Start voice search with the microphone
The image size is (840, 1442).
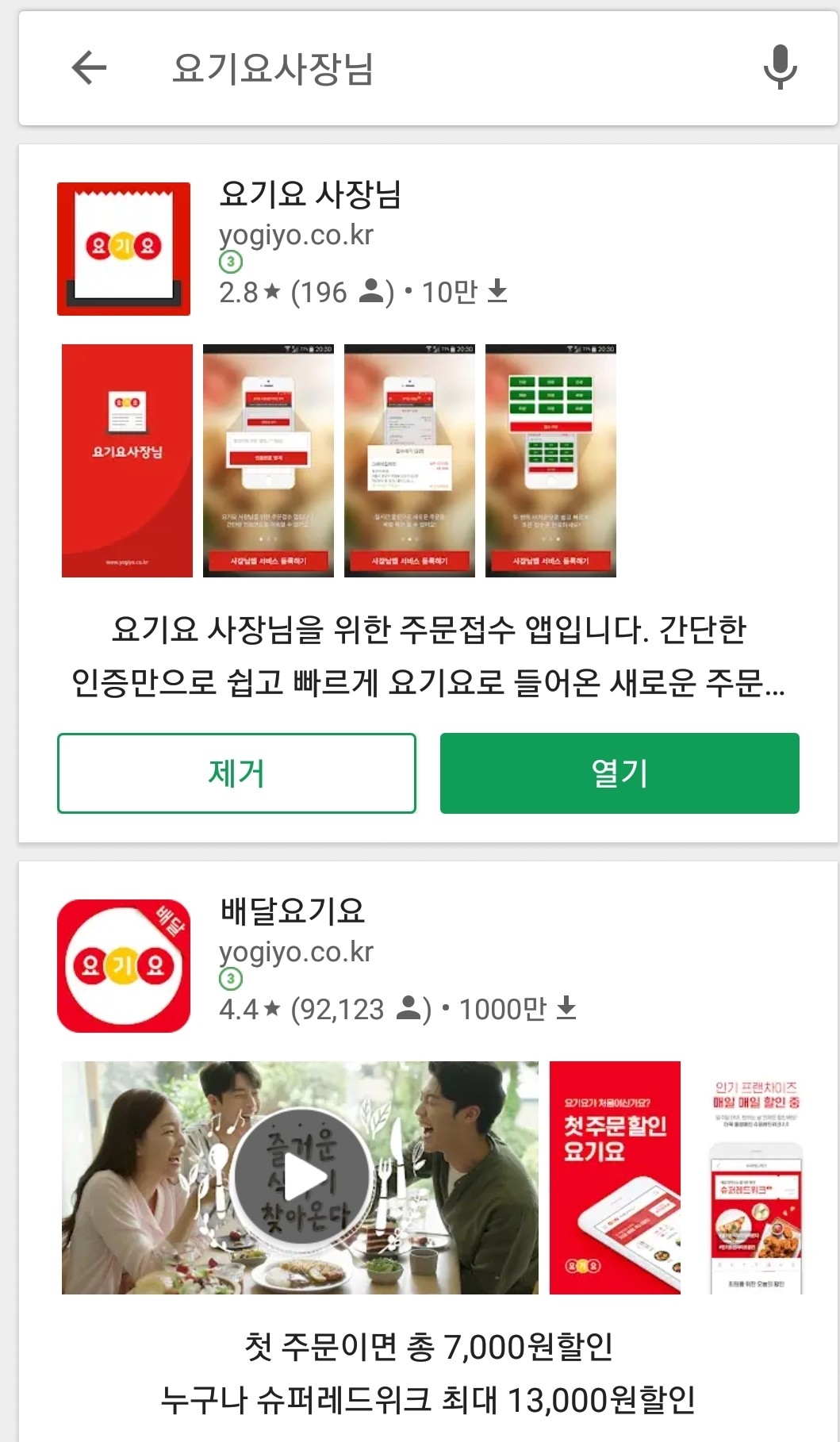point(780,67)
